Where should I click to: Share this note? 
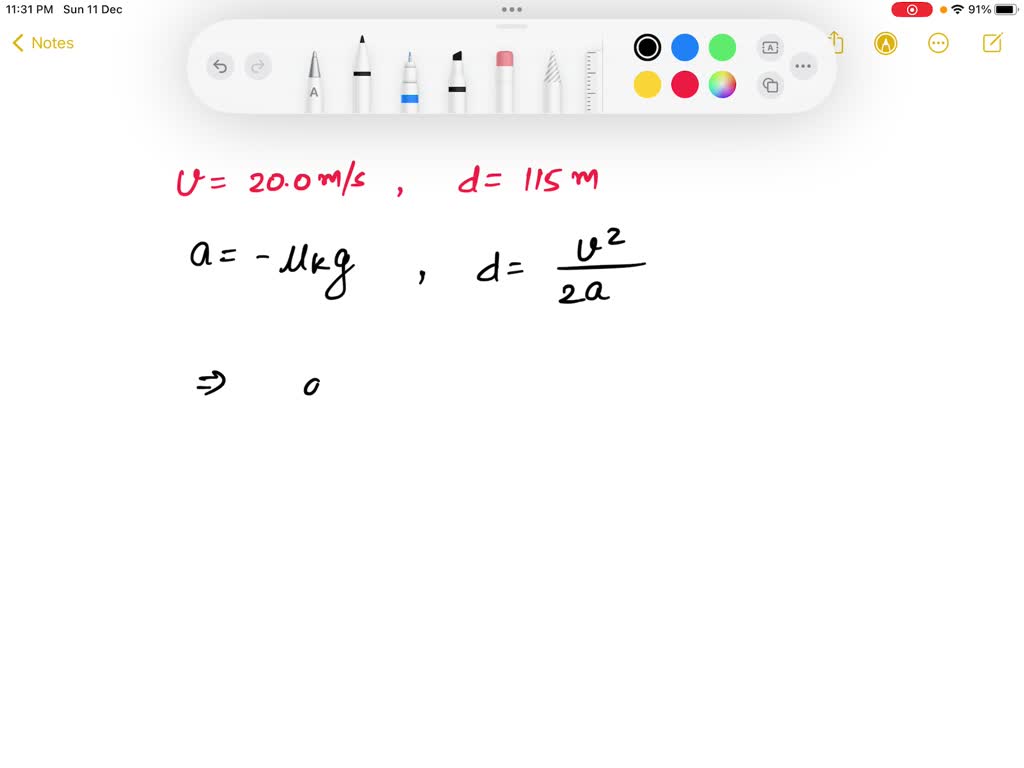[837, 43]
